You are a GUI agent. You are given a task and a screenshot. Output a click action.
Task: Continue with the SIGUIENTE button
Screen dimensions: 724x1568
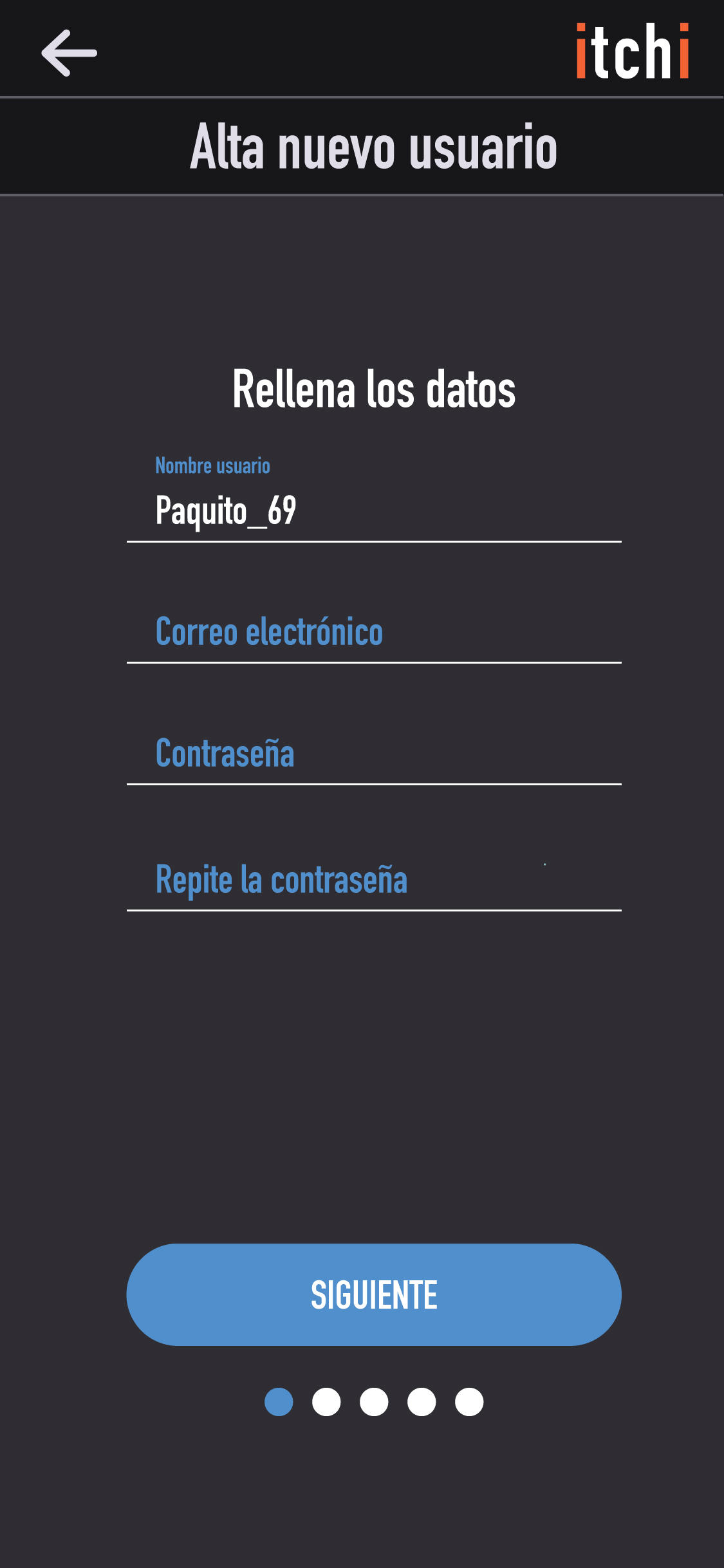[374, 1294]
